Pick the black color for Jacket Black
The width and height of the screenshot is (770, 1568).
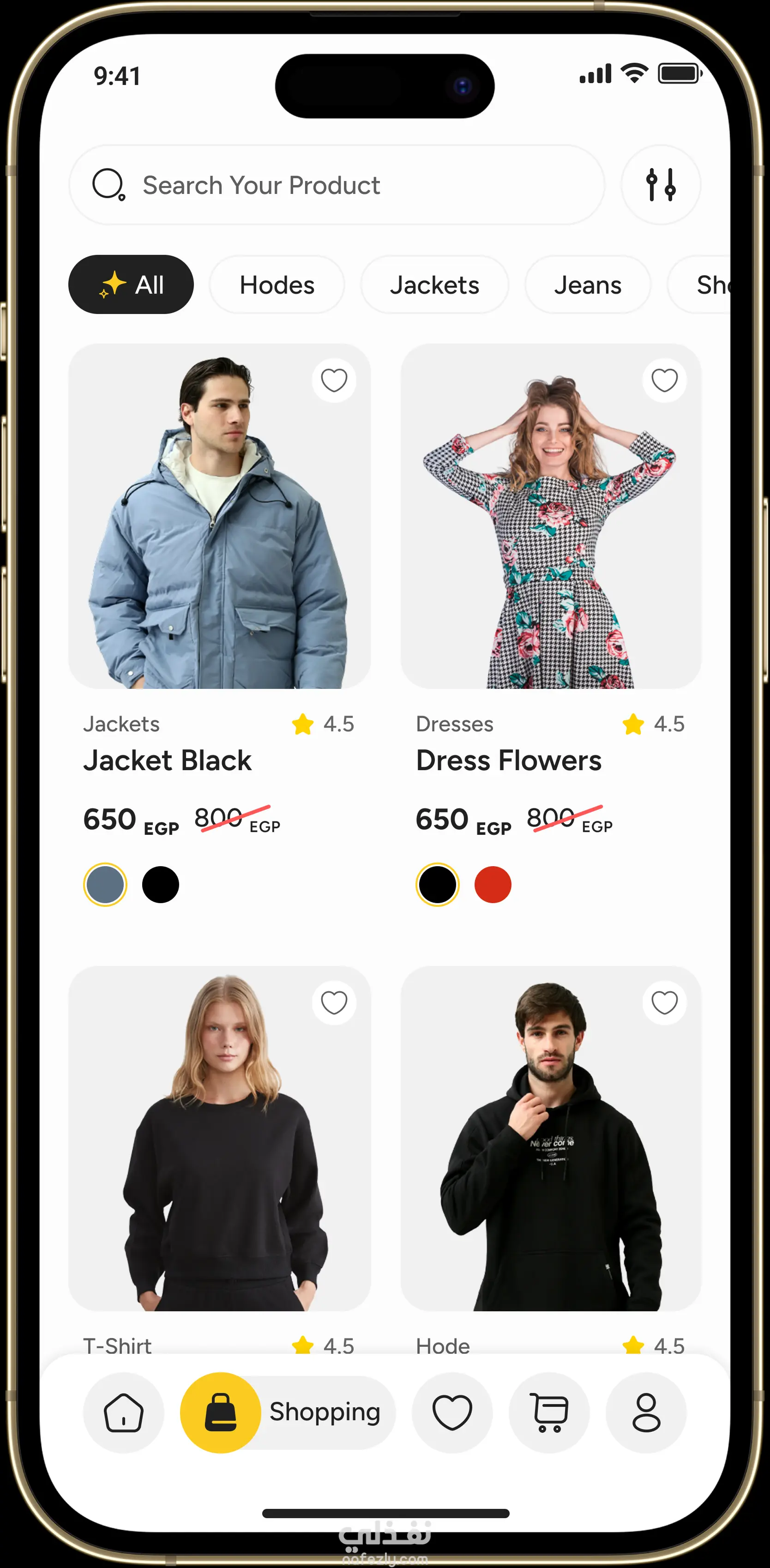click(x=161, y=885)
